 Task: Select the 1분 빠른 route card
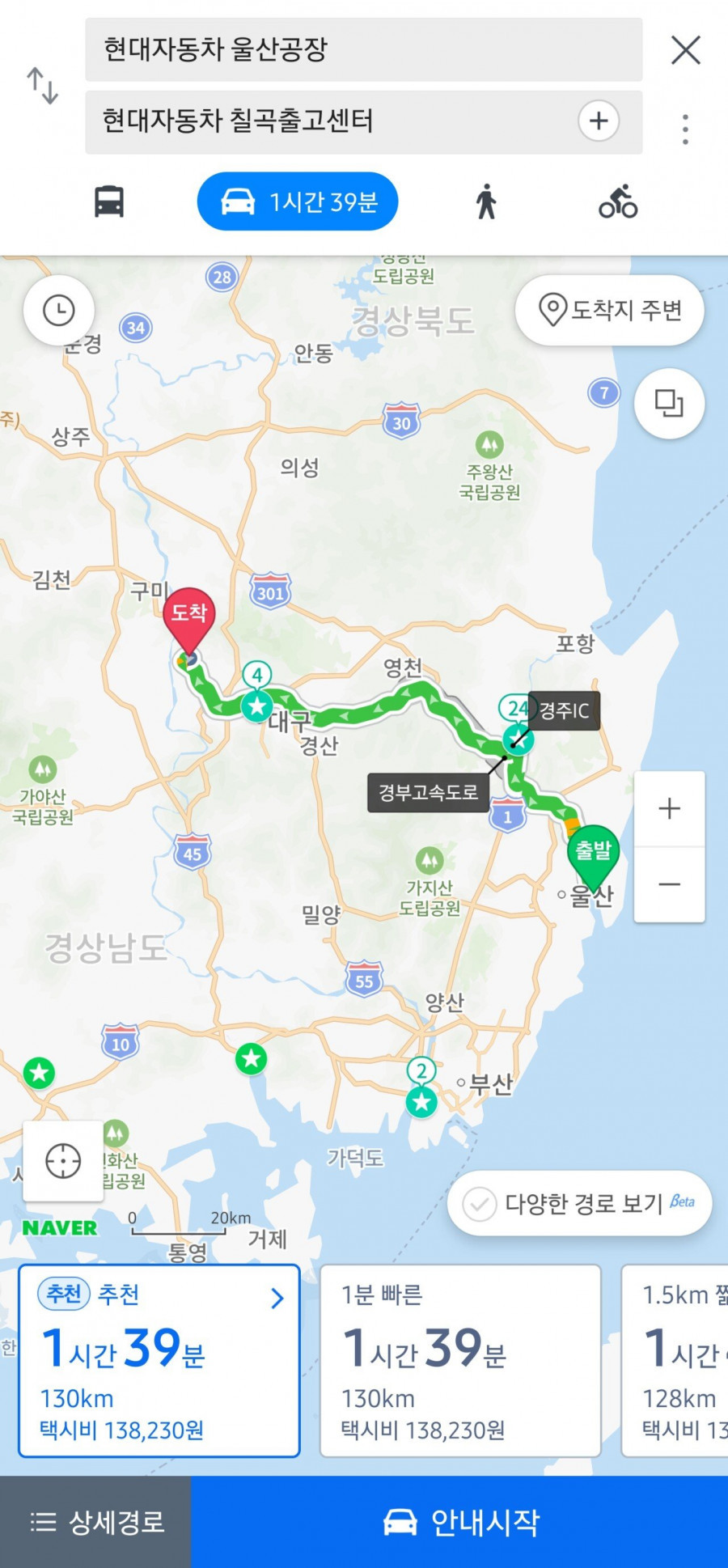(460, 1361)
